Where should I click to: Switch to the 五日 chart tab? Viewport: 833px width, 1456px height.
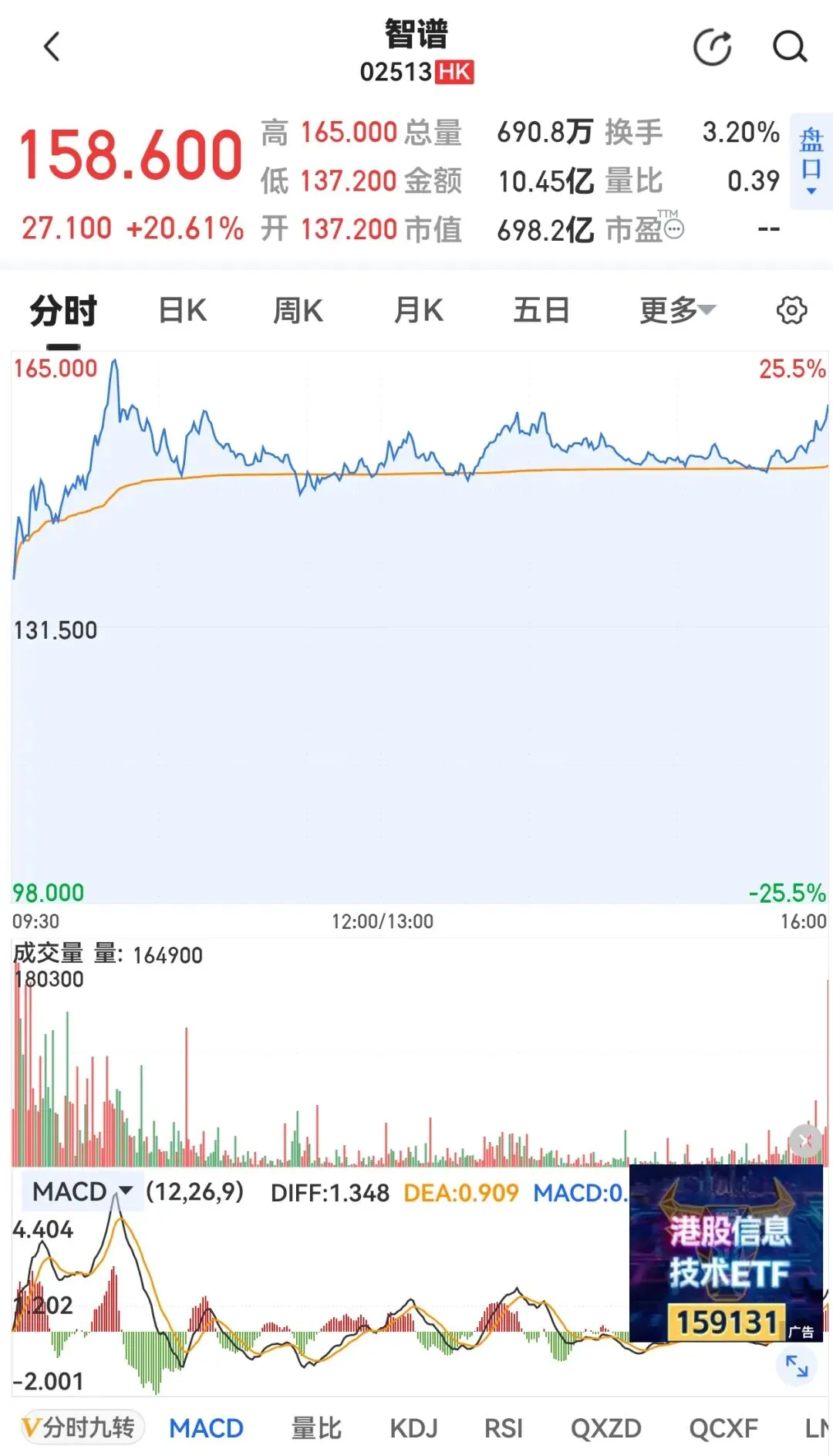coord(541,310)
